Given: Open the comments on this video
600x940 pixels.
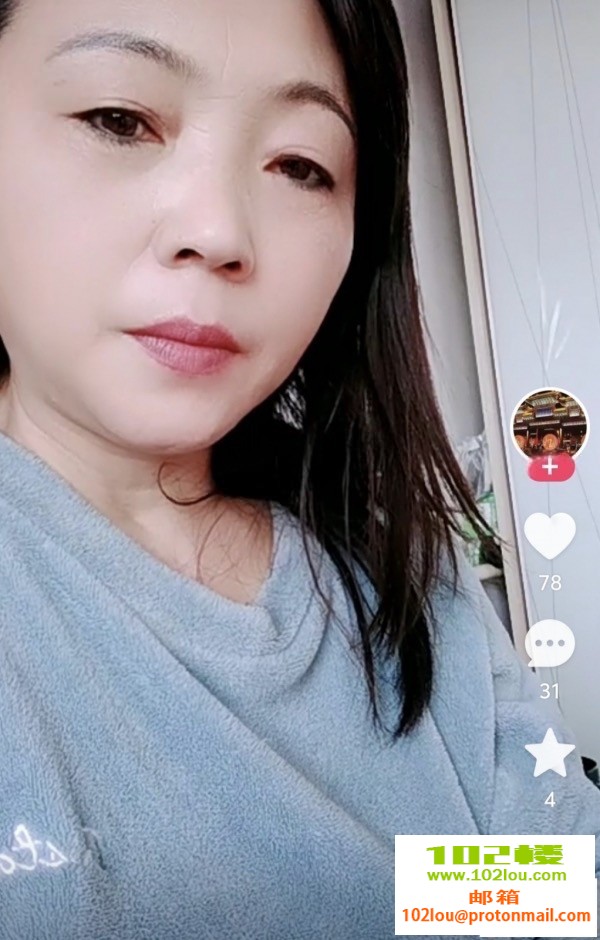Looking at the screenshot, I should (x=550, y=643).
